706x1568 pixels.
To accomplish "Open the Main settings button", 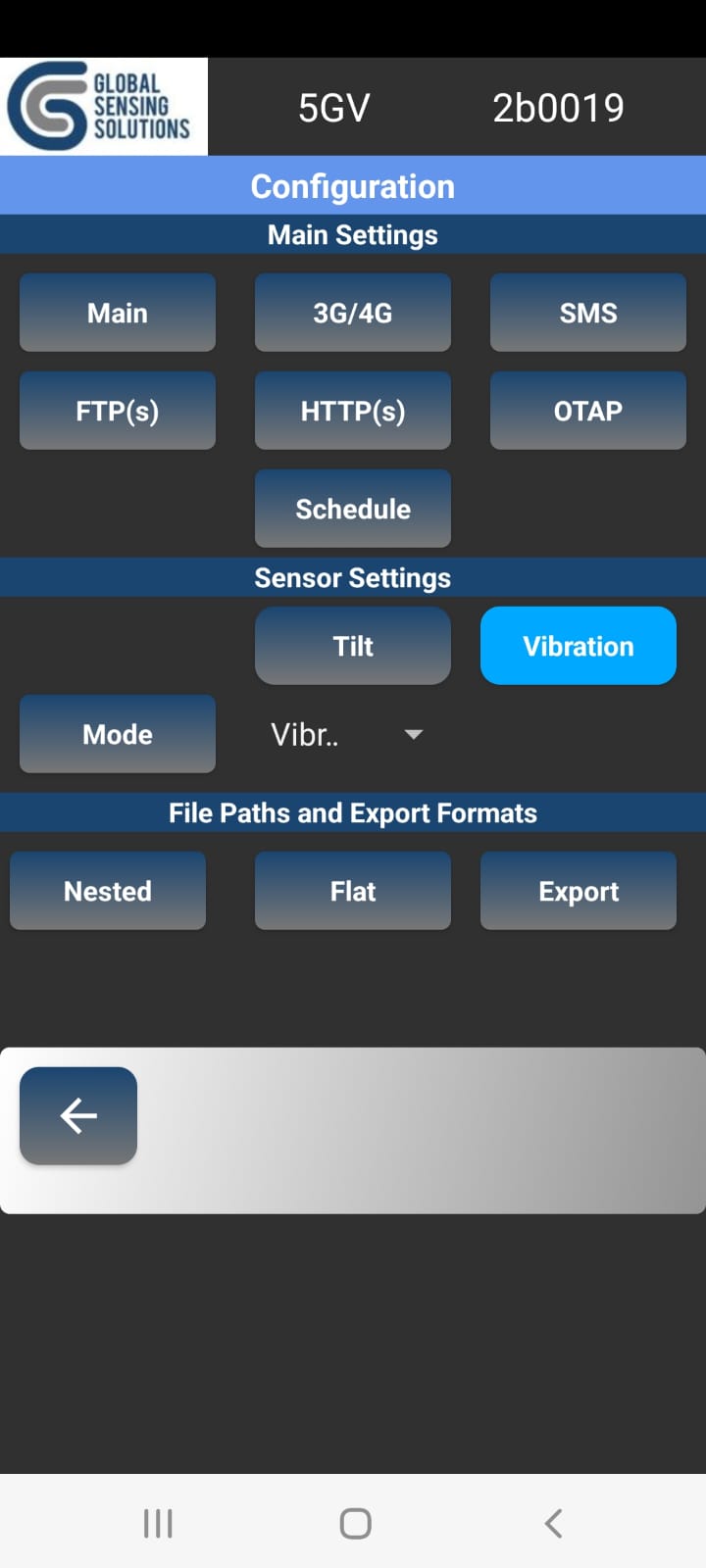I will [118, 313].
